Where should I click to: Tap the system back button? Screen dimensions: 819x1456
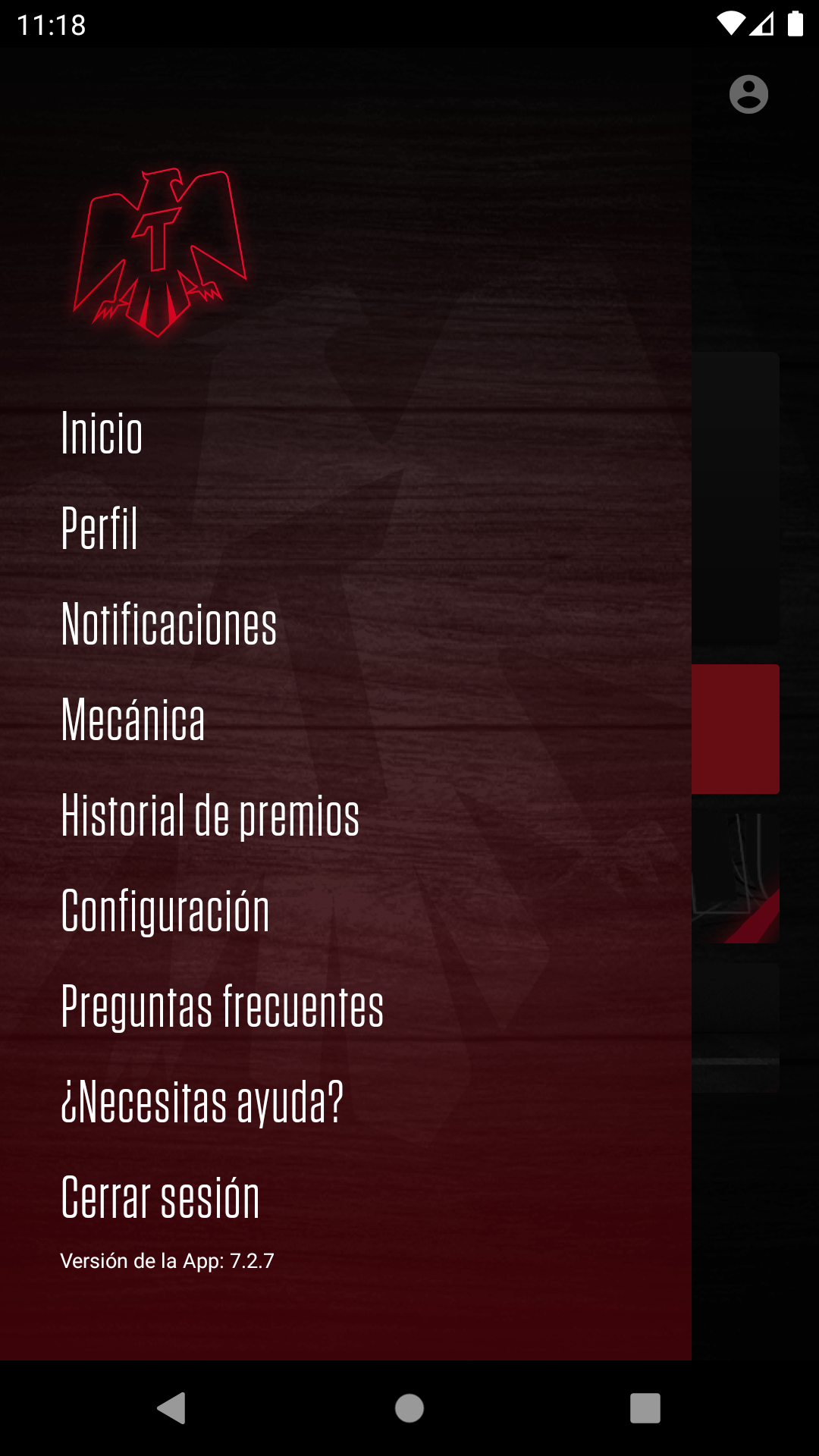coord(172,1408)
